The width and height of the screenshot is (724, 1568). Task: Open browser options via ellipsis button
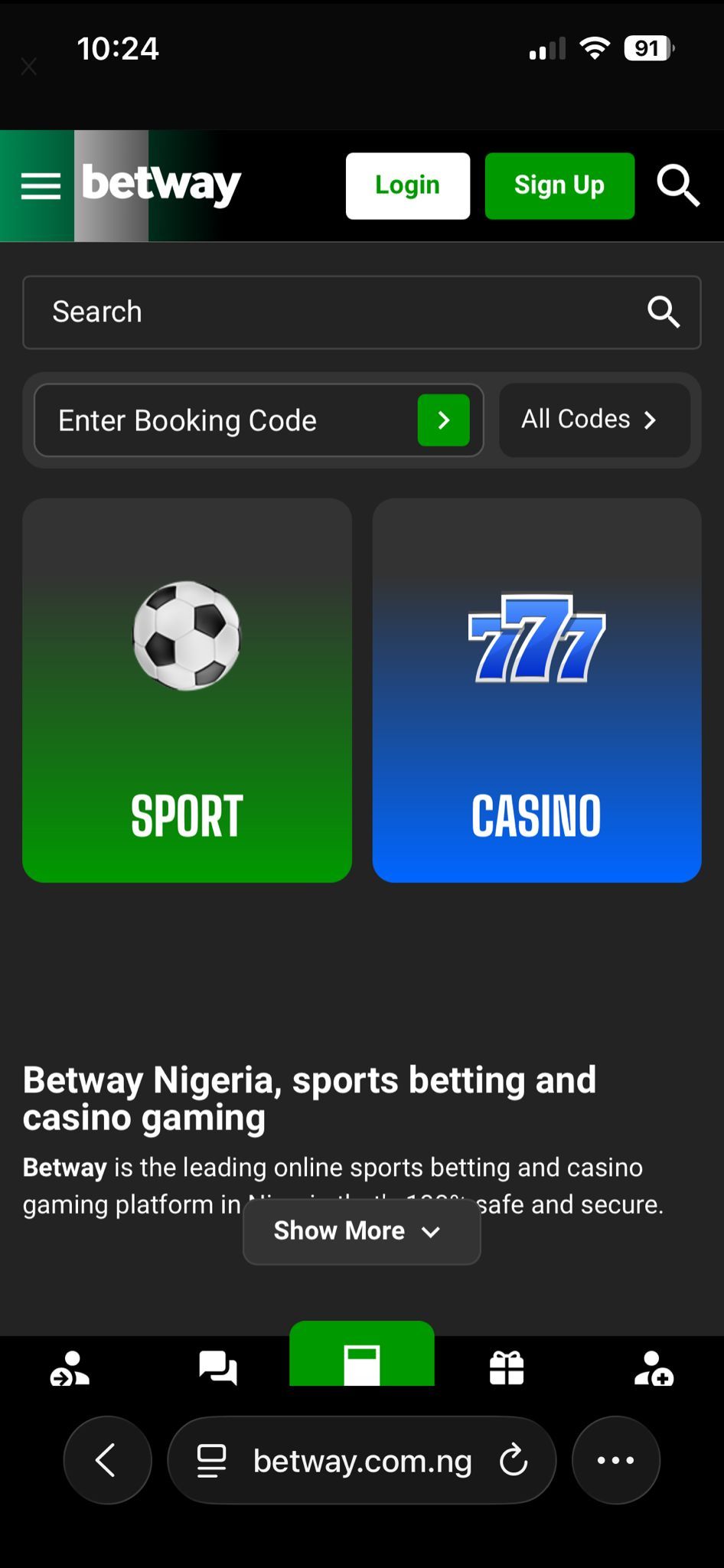click(615, 1459)
